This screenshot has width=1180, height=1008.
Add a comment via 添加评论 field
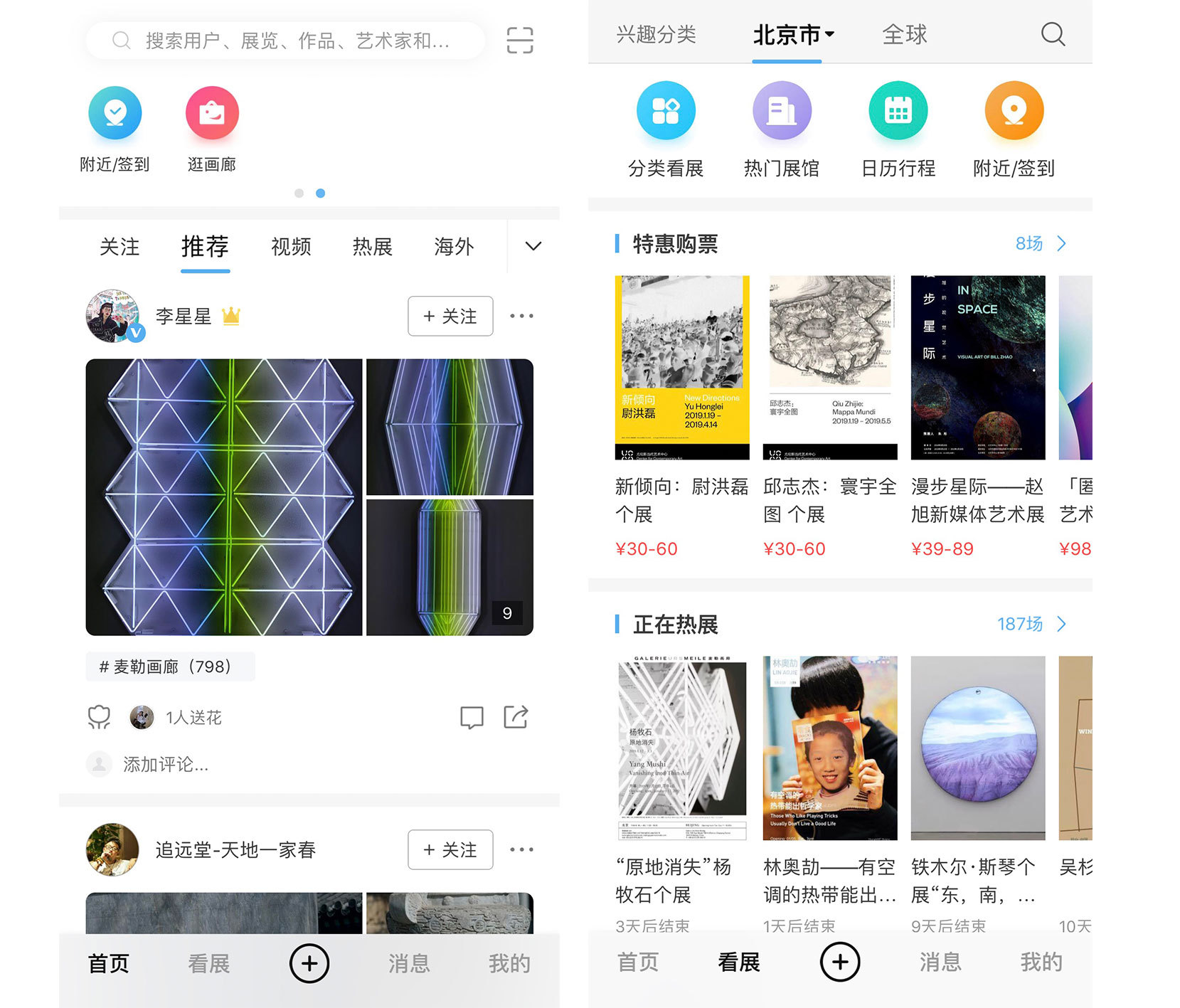tap(166, 765)
